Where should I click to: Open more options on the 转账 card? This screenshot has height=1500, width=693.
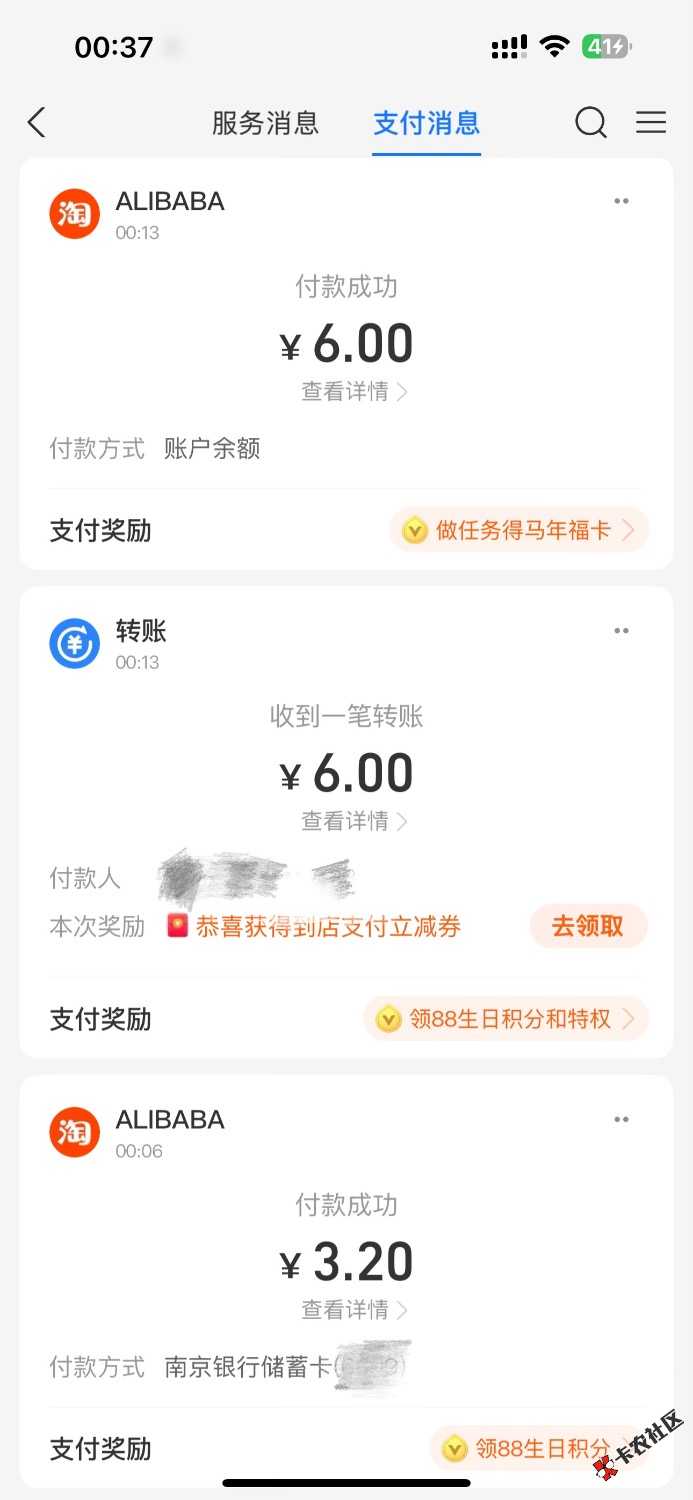(622, 631)
